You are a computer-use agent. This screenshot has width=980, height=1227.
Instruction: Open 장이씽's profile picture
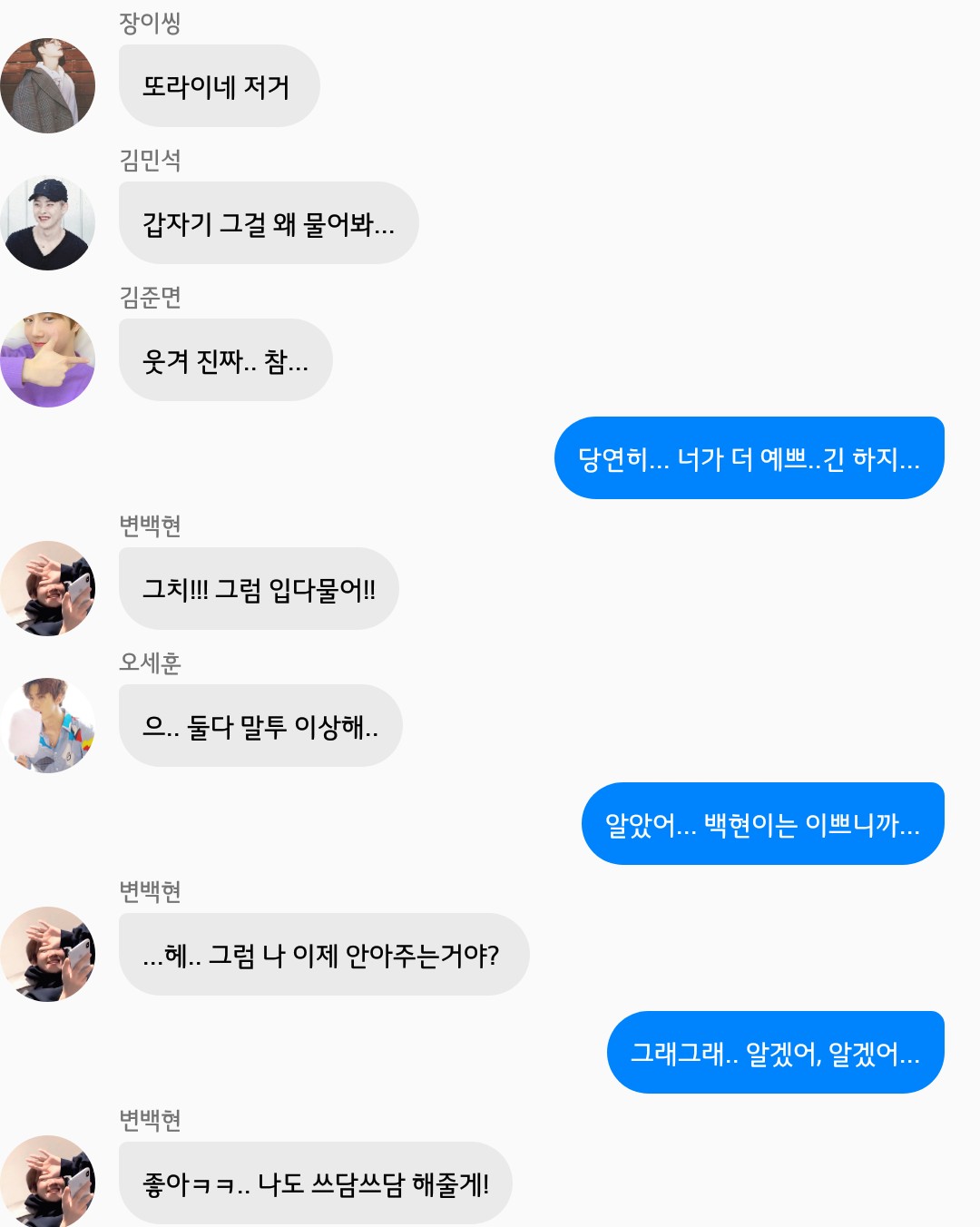point(47,86)
